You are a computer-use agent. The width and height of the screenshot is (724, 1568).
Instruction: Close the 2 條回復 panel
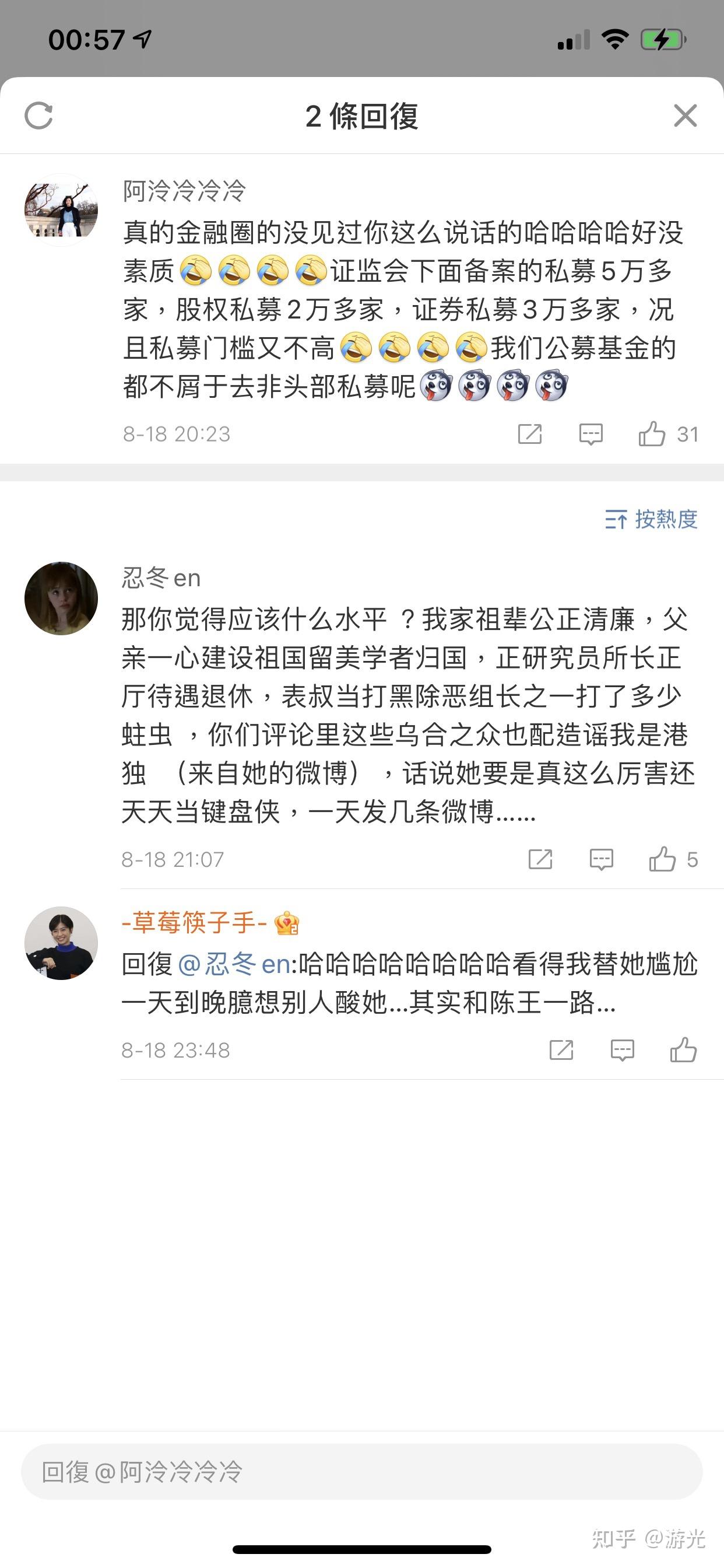pos(685,115)
